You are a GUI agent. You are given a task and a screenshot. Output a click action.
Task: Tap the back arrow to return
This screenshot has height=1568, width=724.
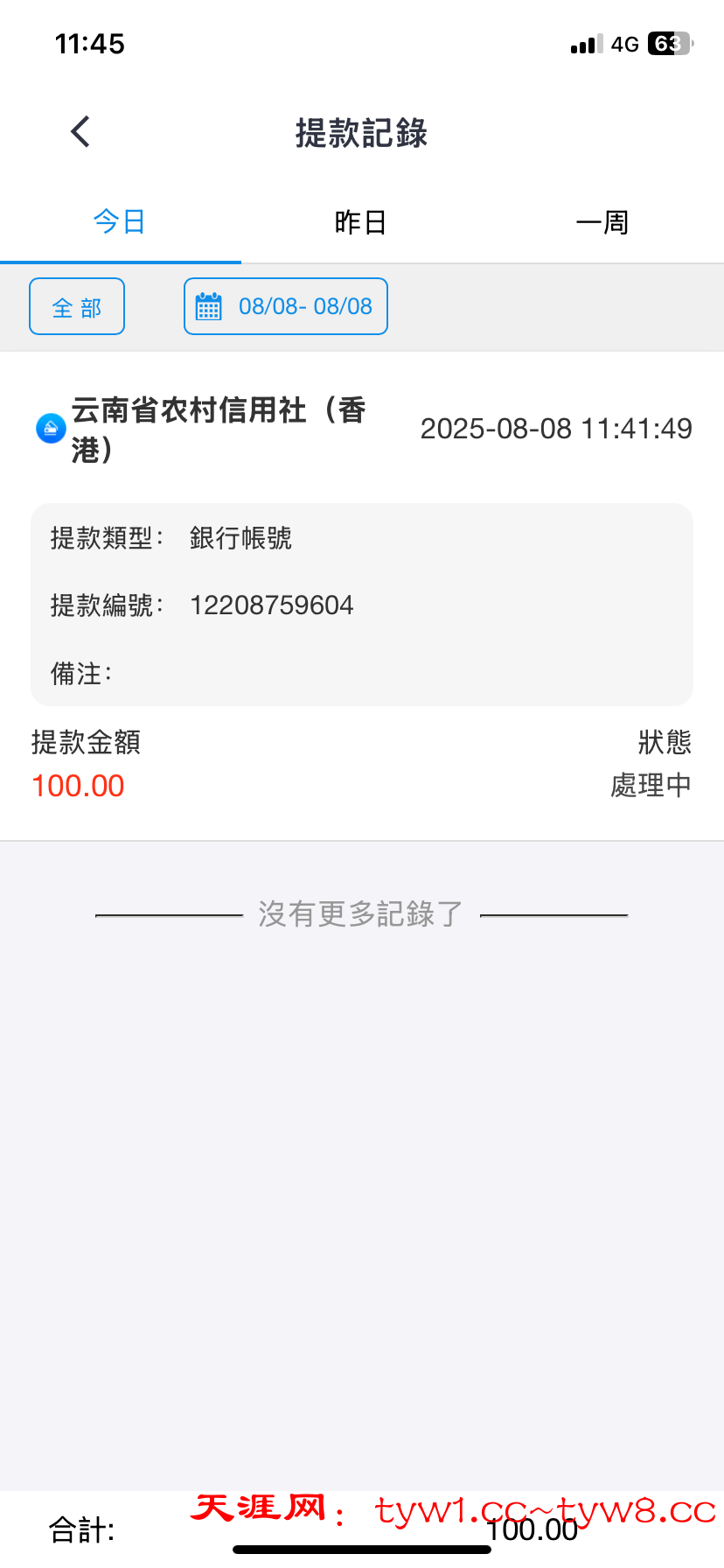pyautogui.click(x=80, y=131)
